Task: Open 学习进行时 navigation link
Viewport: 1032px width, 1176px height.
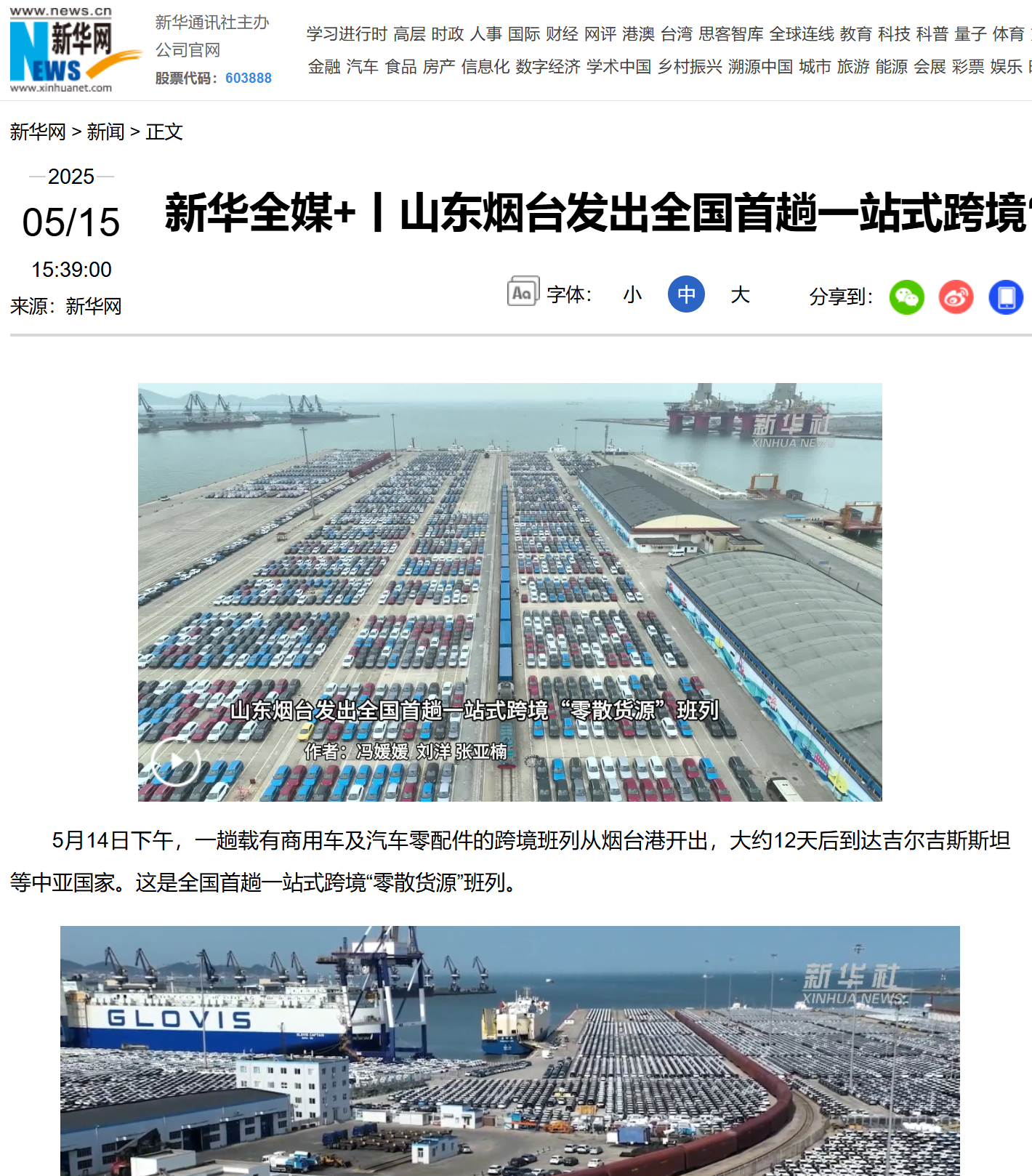Action: click(347, 34)
